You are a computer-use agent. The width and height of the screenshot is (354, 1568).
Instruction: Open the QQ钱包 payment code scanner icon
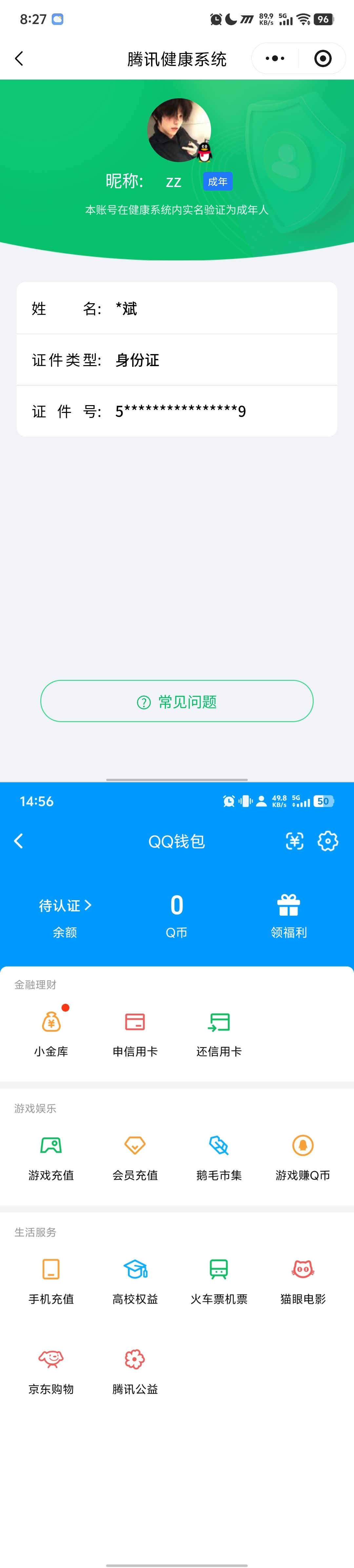[x=295, y=841]
